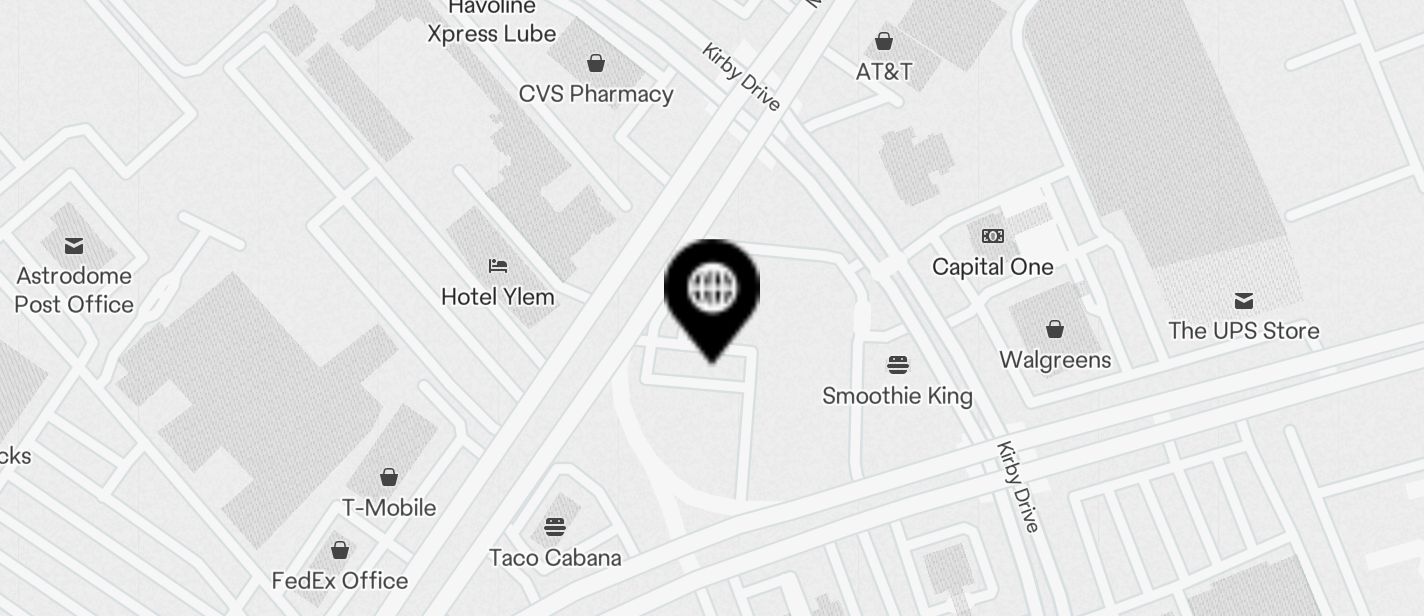Select the Hotel Ylem place marker
Viewport: 1424px width, 616px height.
pos(498,266)
